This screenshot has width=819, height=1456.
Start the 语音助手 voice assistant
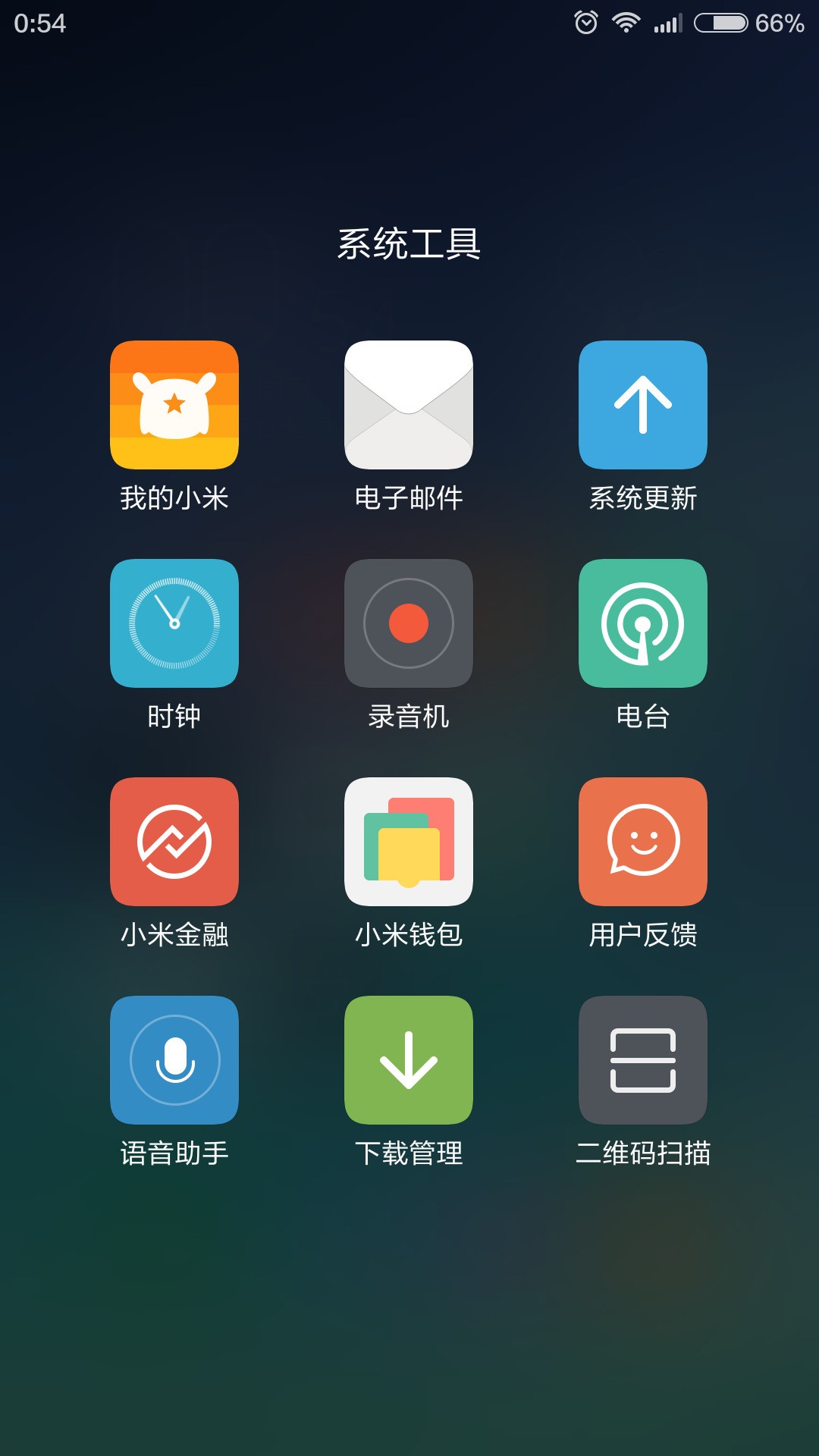pos(174,1060)
